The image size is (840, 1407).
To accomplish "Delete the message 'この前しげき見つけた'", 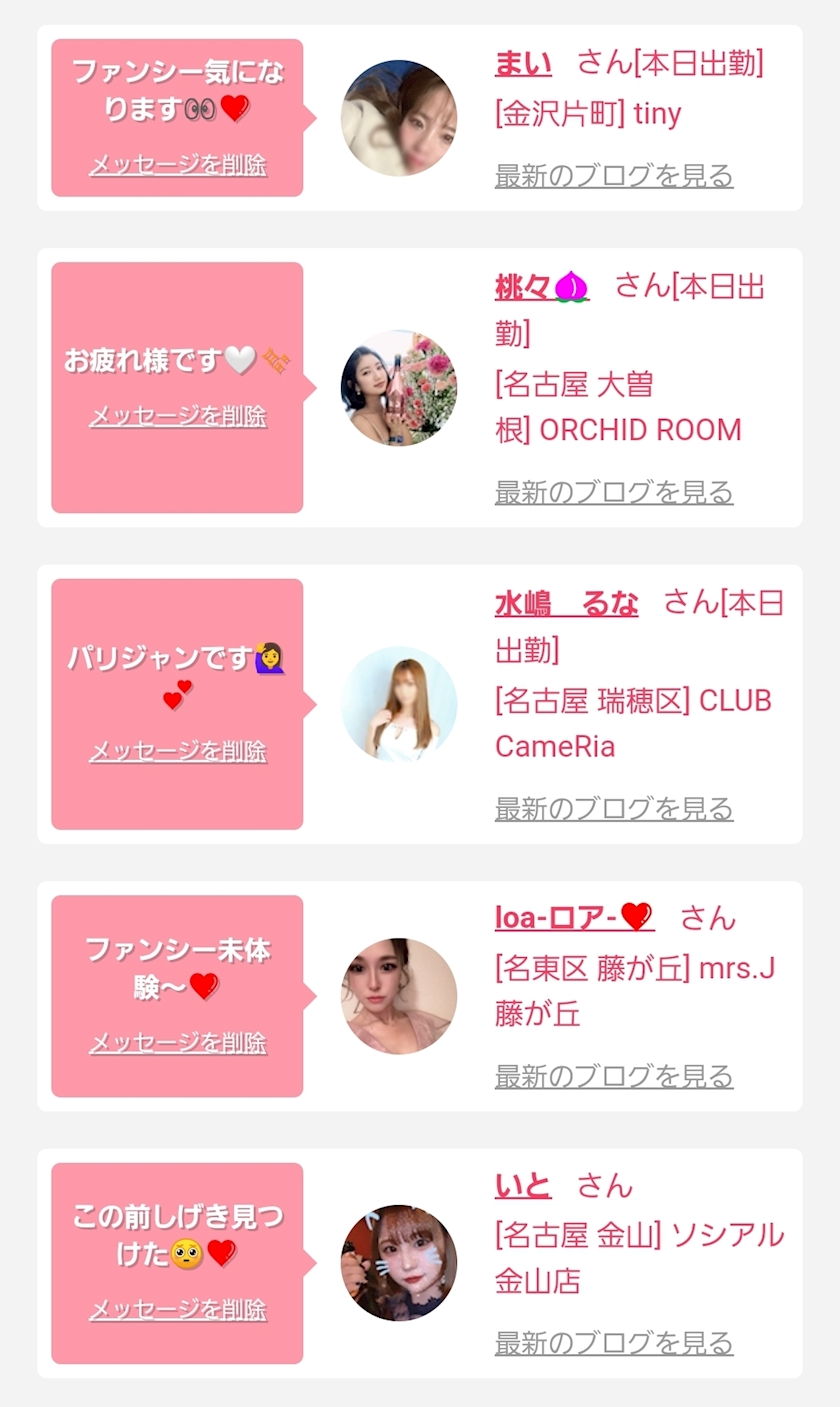I will click(178, 1310).
